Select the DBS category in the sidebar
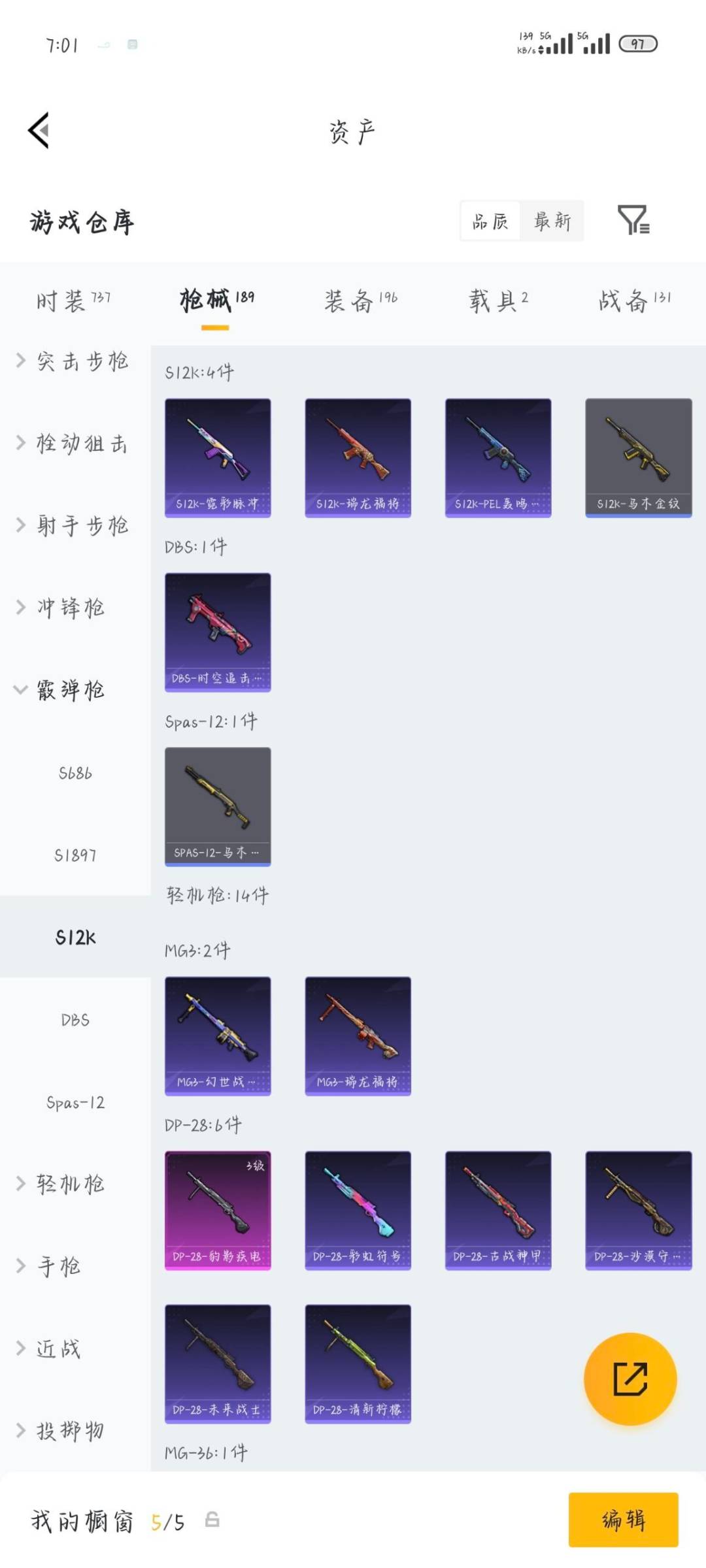 75,1019
